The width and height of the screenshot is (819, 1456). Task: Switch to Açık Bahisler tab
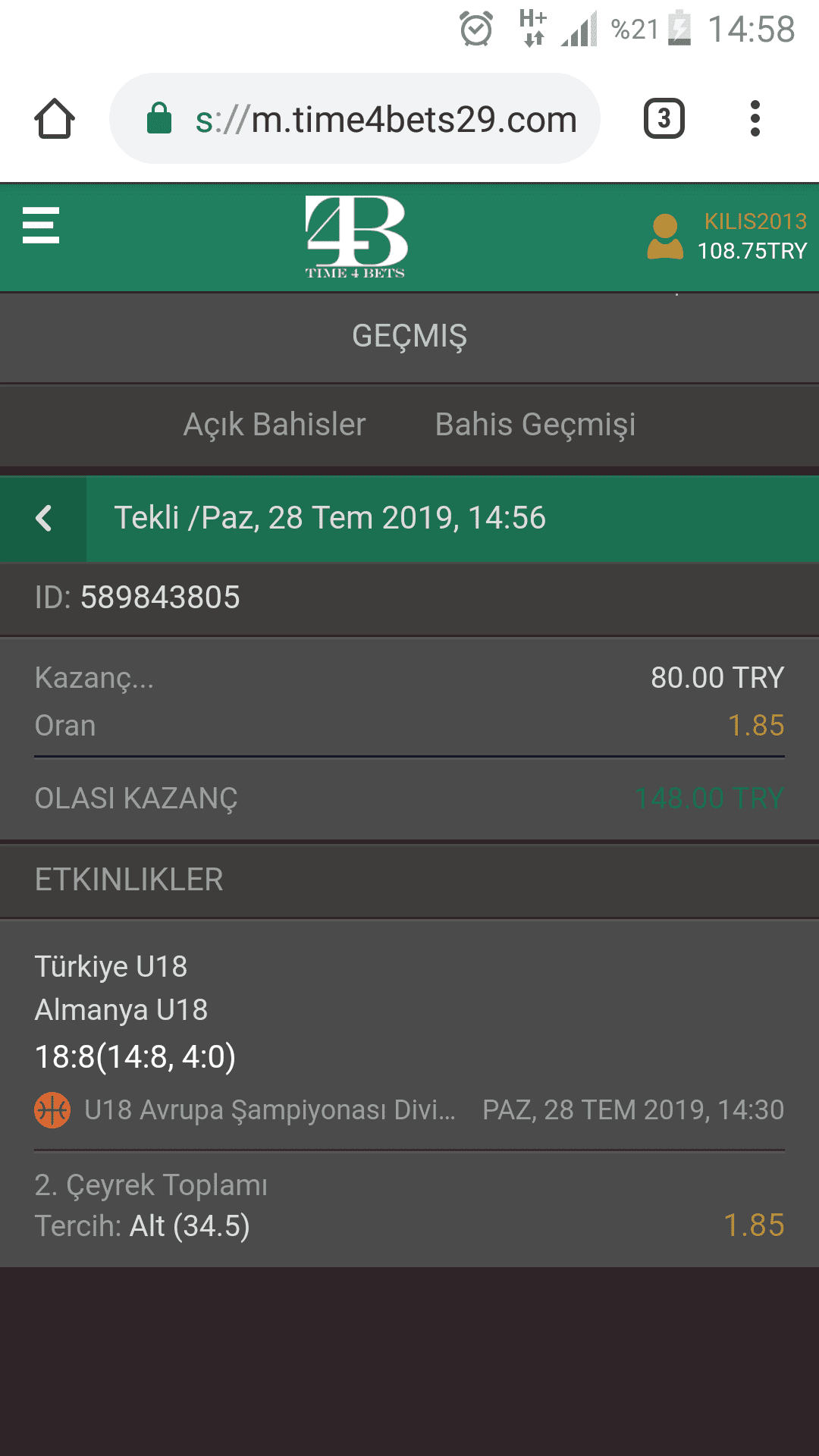tap(275, 425)
